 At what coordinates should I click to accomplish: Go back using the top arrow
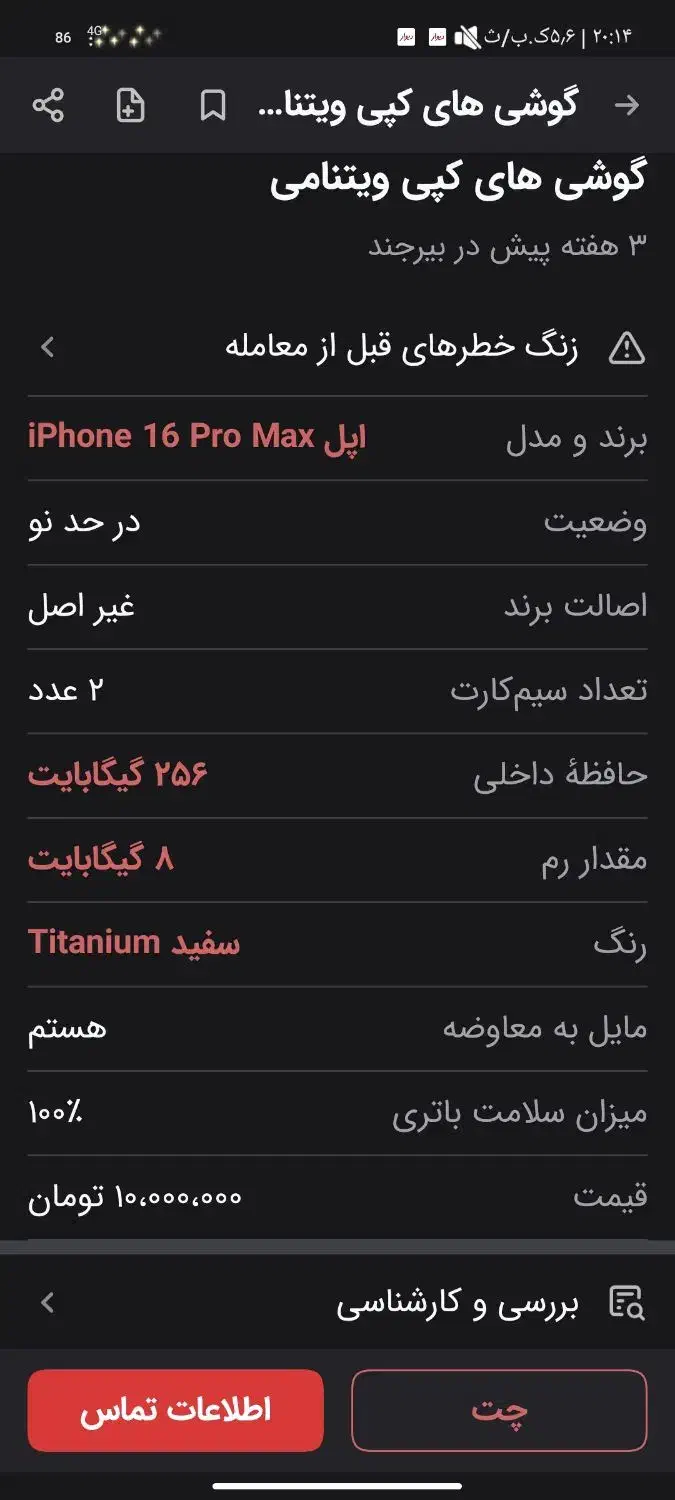627,105
